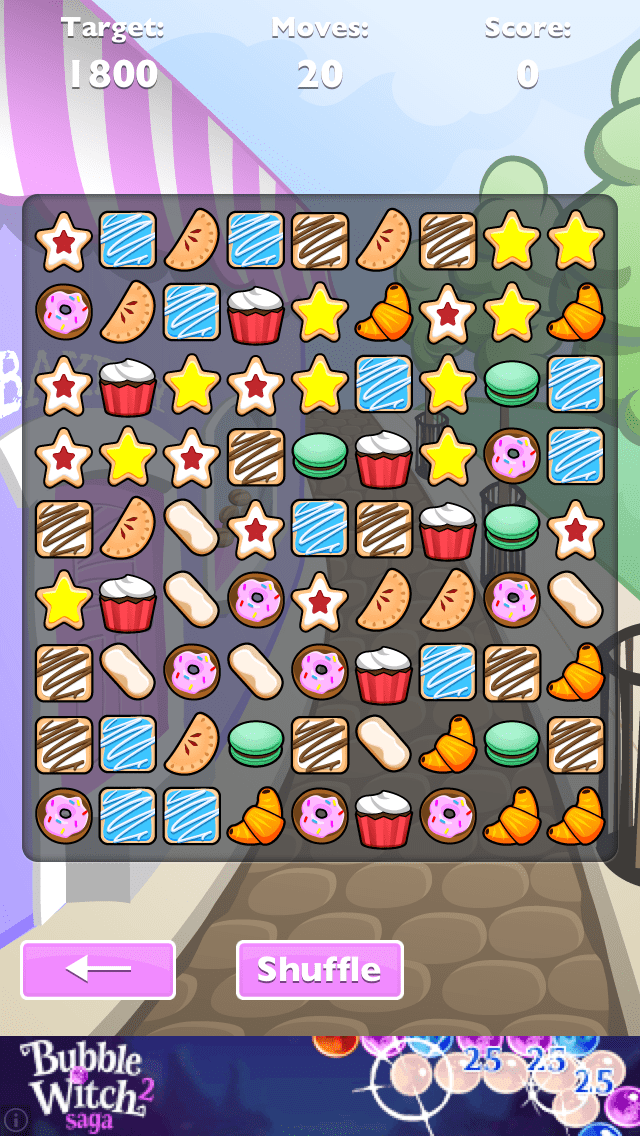Go back using the pink arrow button
The height and width of the screenshot is (1136, 640).
pos(98,969)
